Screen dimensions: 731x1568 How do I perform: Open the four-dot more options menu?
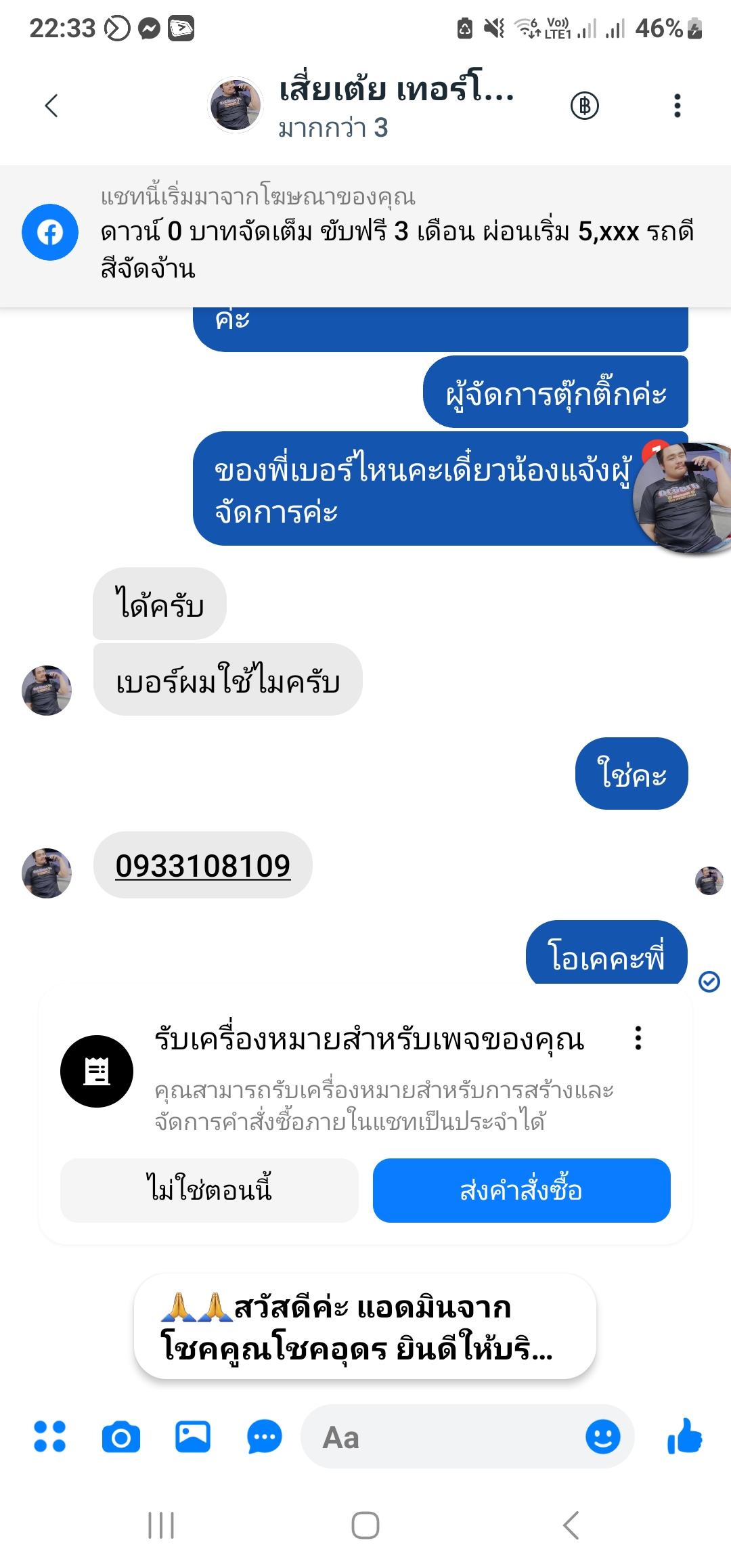pos(50,1436)
